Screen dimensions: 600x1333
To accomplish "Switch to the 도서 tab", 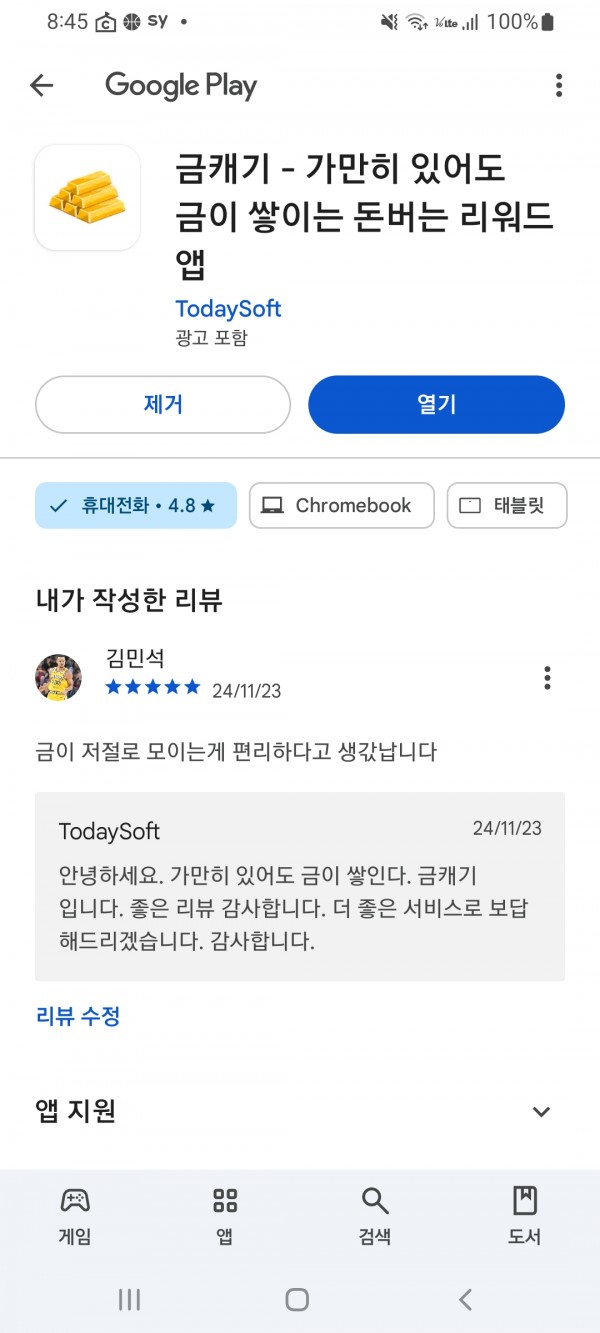I will [x=524, y=1214].
